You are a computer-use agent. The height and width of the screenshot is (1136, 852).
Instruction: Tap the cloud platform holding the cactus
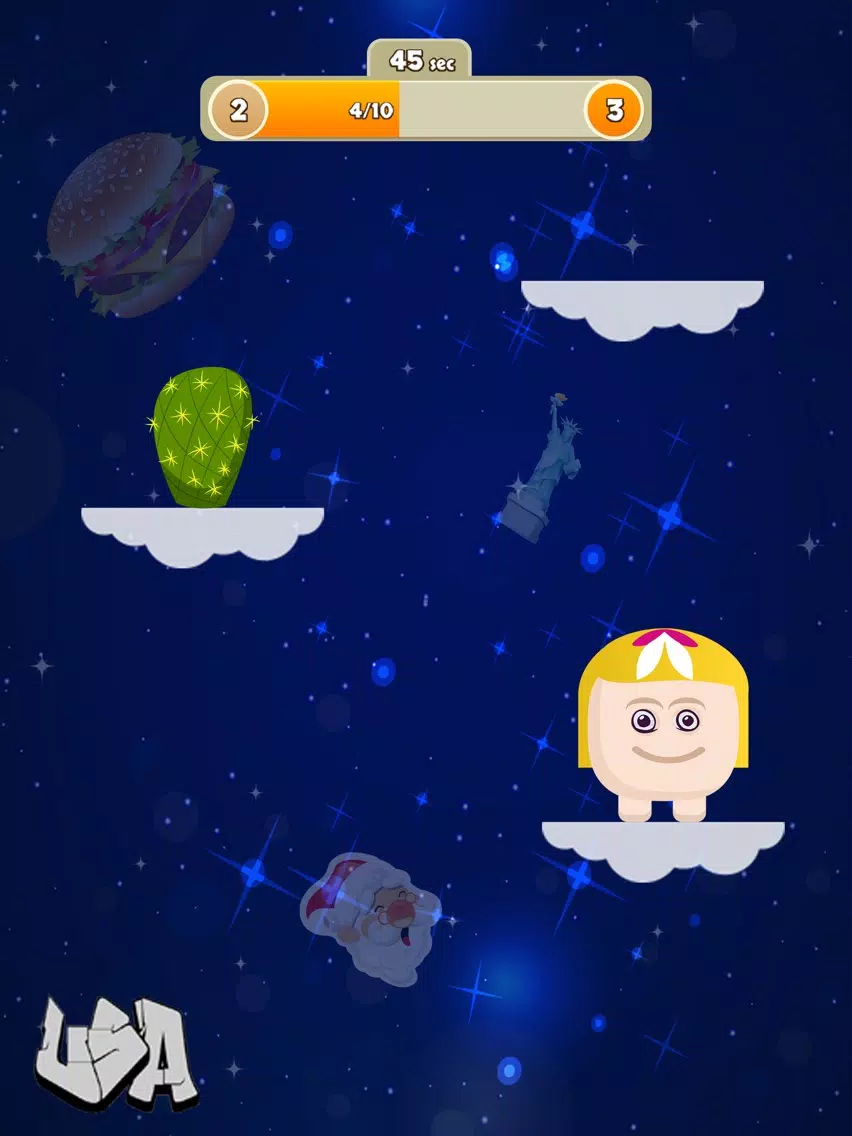(x=202, y=530)
